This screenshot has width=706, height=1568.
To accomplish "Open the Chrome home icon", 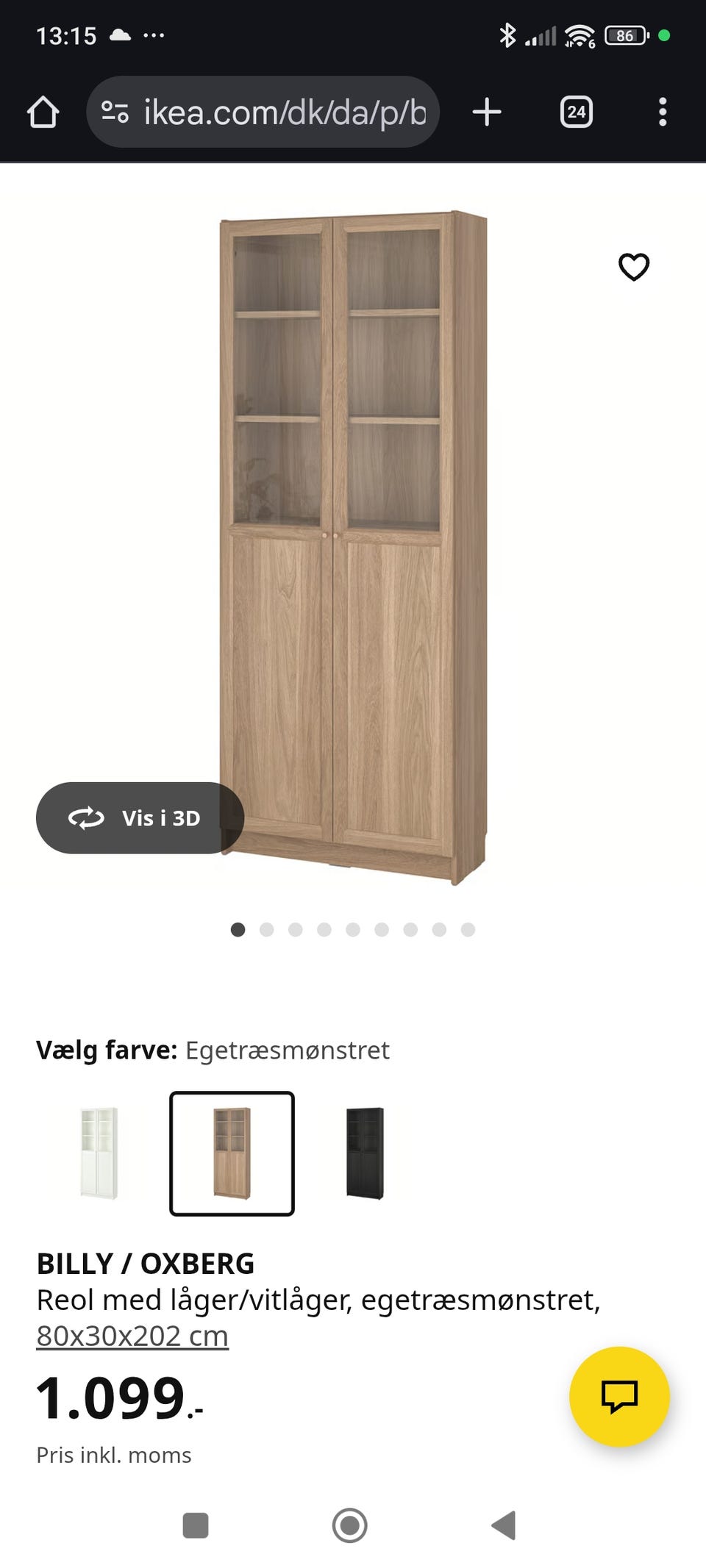I will 44,112.
